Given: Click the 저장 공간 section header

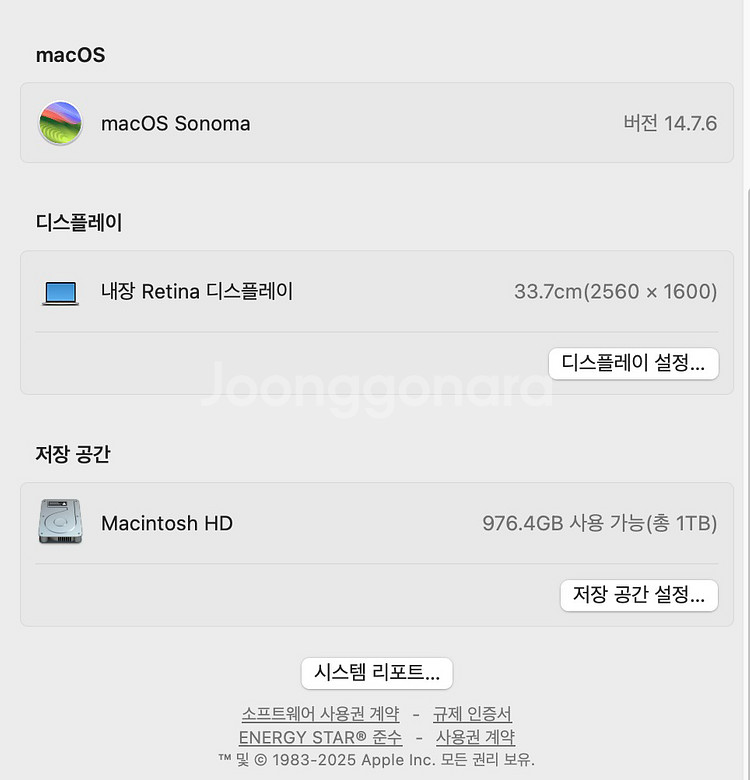Looking at the screenshot, I should click(72, 454).
